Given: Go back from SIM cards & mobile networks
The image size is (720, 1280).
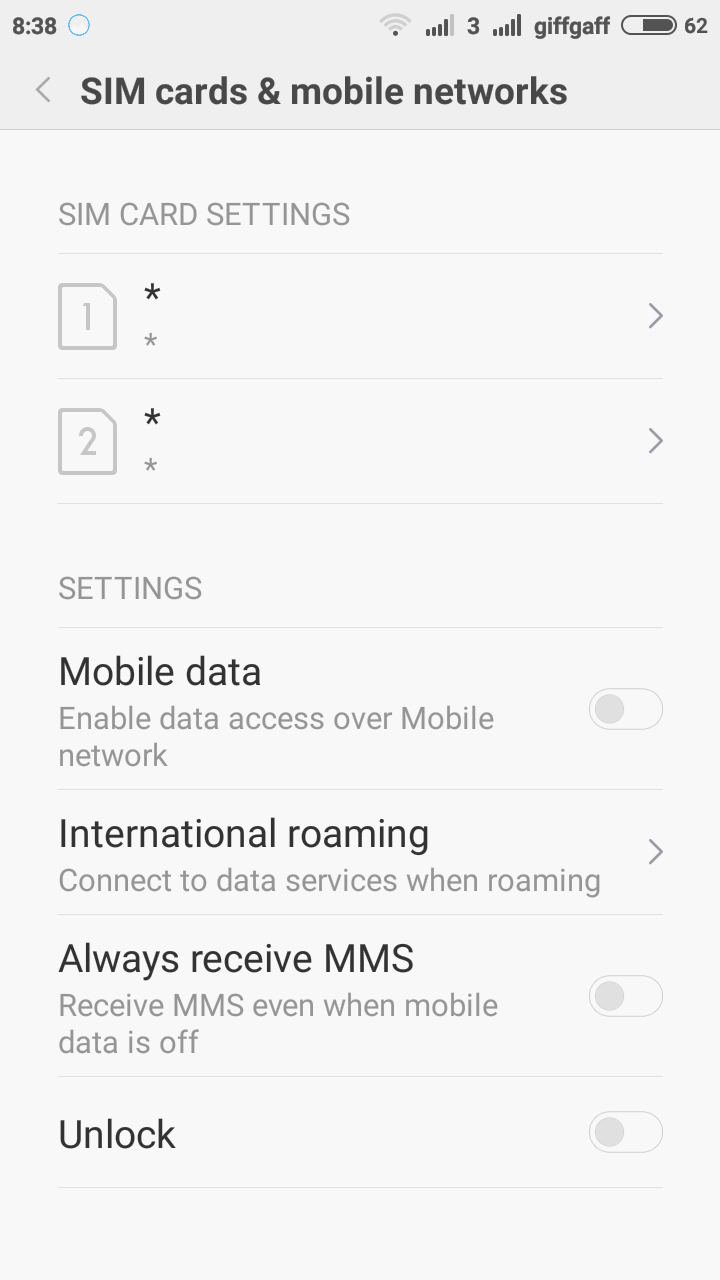Looking at the screenshot, I should 43,91.
